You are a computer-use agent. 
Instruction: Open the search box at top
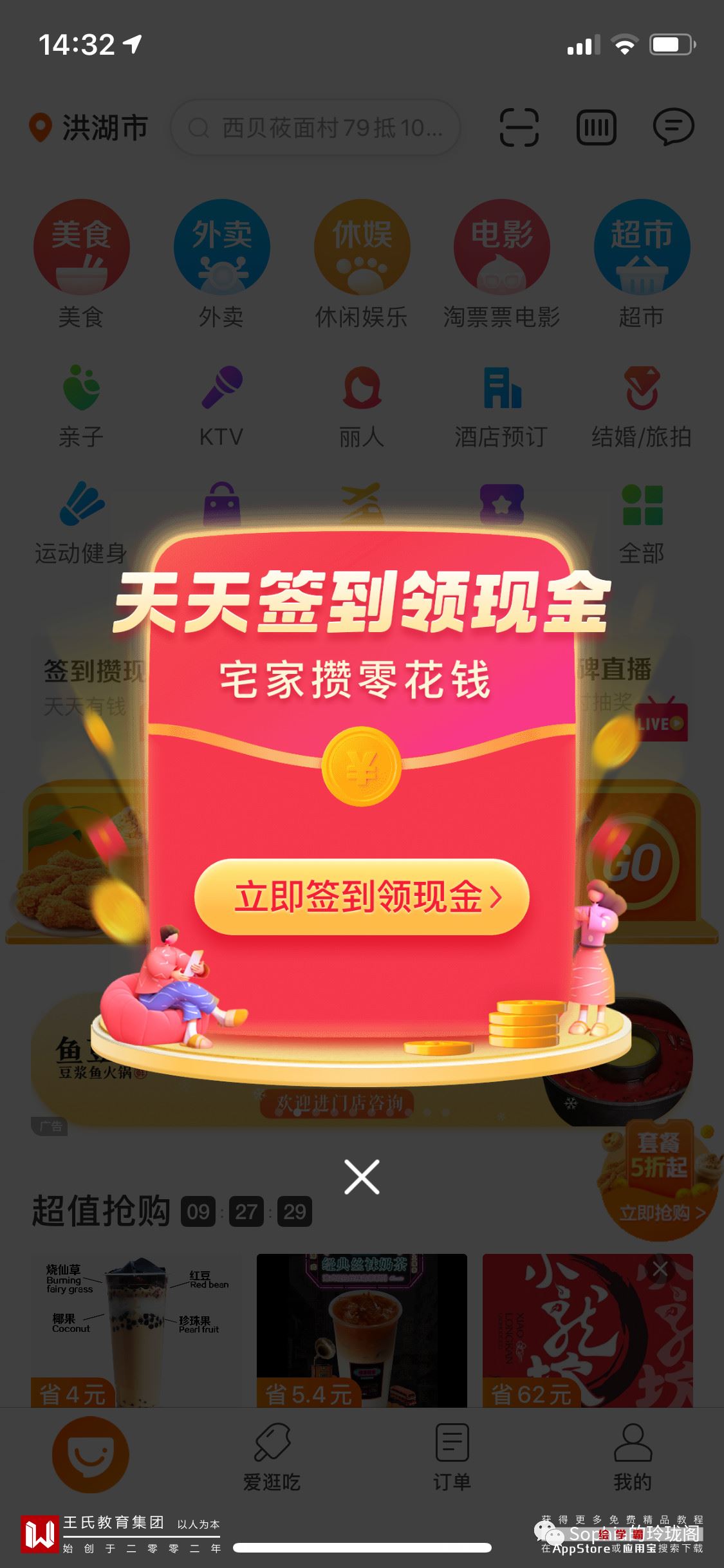[x=315, y=127]
